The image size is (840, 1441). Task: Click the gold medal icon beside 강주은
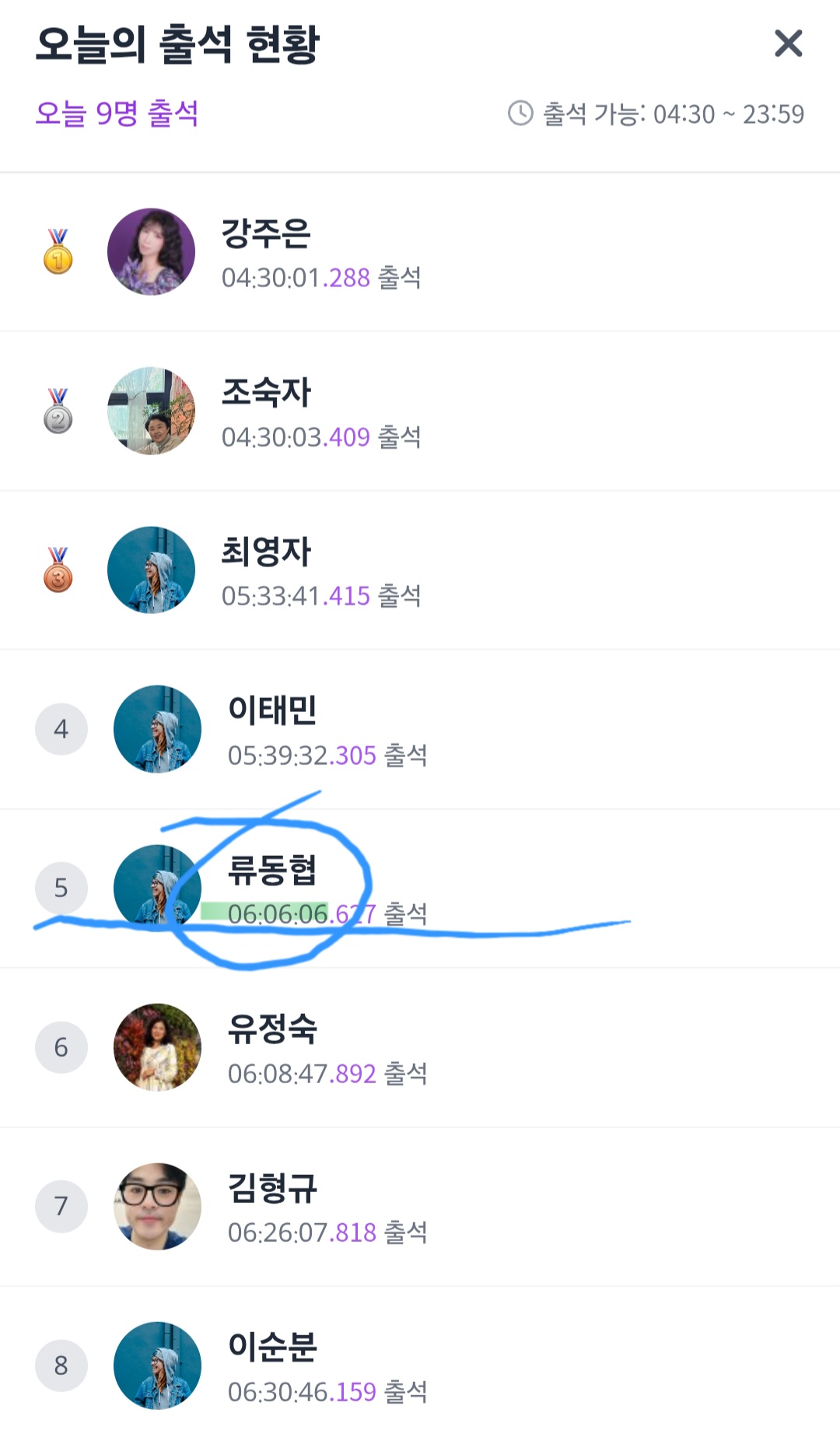tap(56, 251)
